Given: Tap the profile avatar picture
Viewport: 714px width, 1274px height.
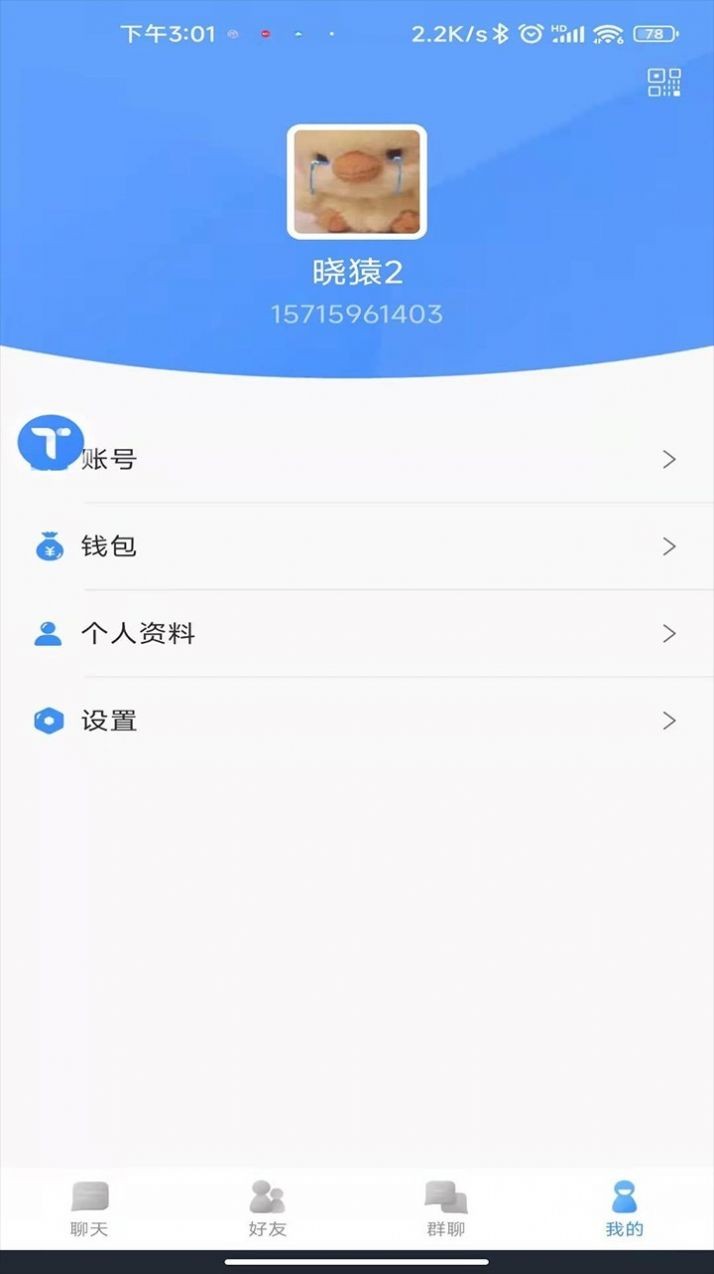Looking at the screenshot, I should click(x=357, y=182).
